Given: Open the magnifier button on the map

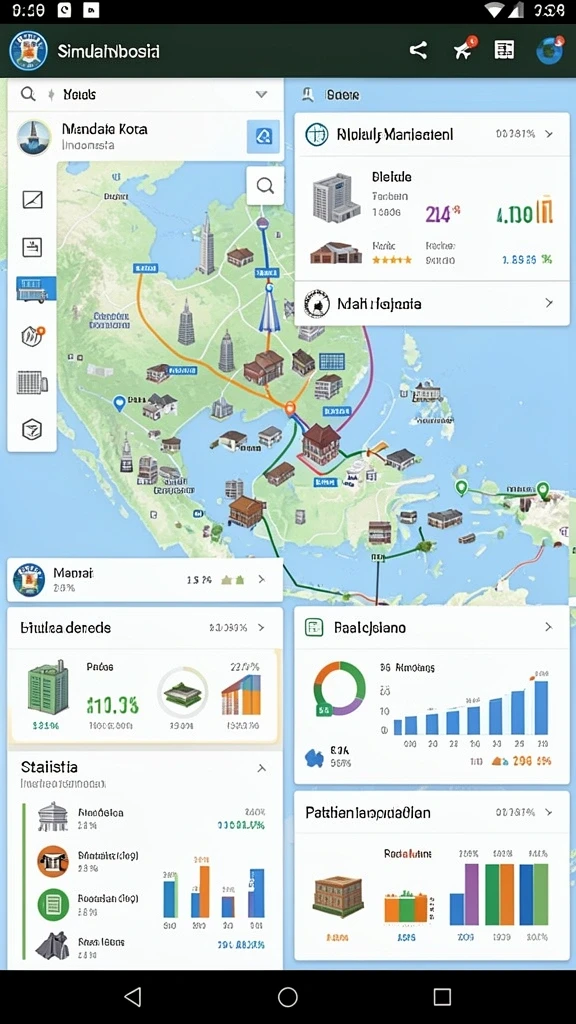Looking at the screenshot, I should point(265,186).
